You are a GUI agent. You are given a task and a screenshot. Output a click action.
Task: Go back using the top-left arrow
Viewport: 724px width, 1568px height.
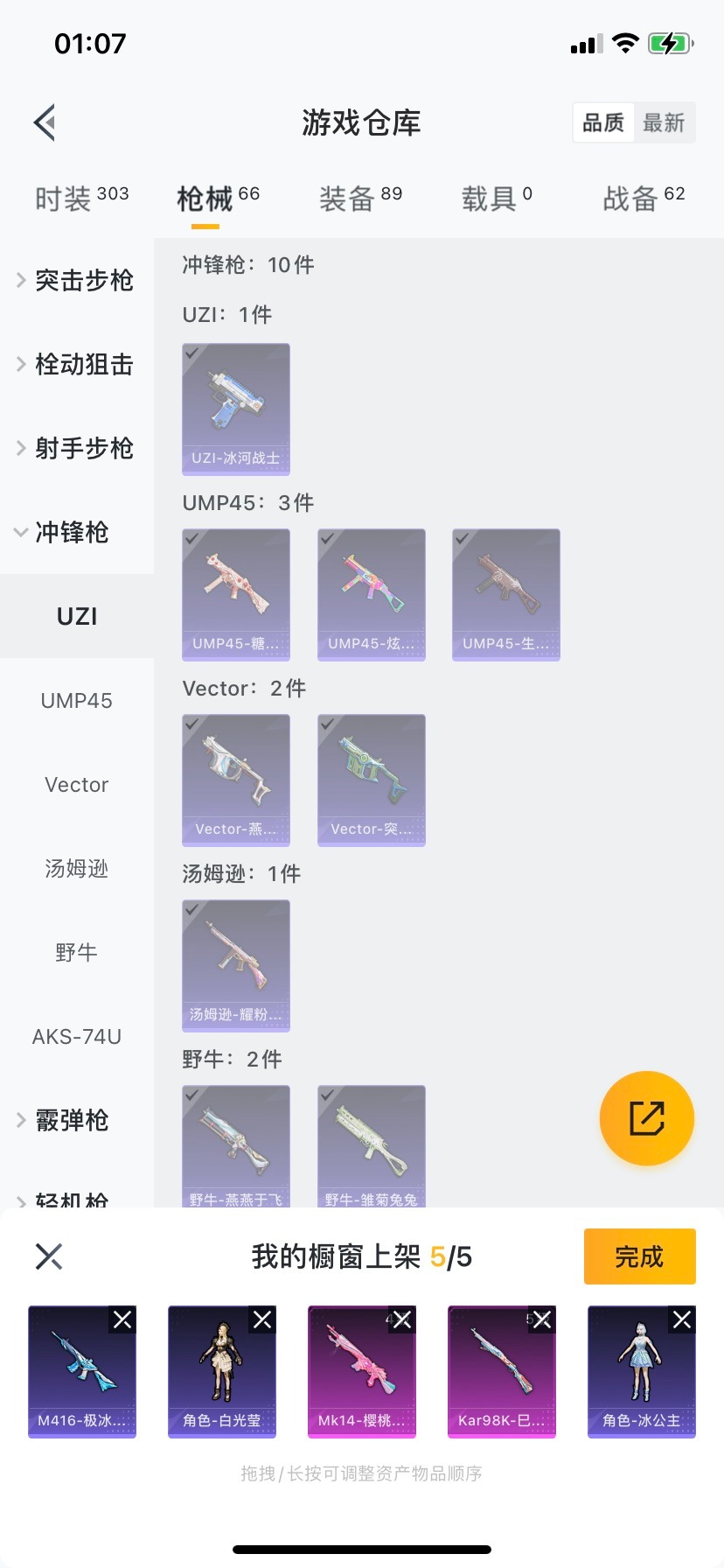[x=45, y=122]
